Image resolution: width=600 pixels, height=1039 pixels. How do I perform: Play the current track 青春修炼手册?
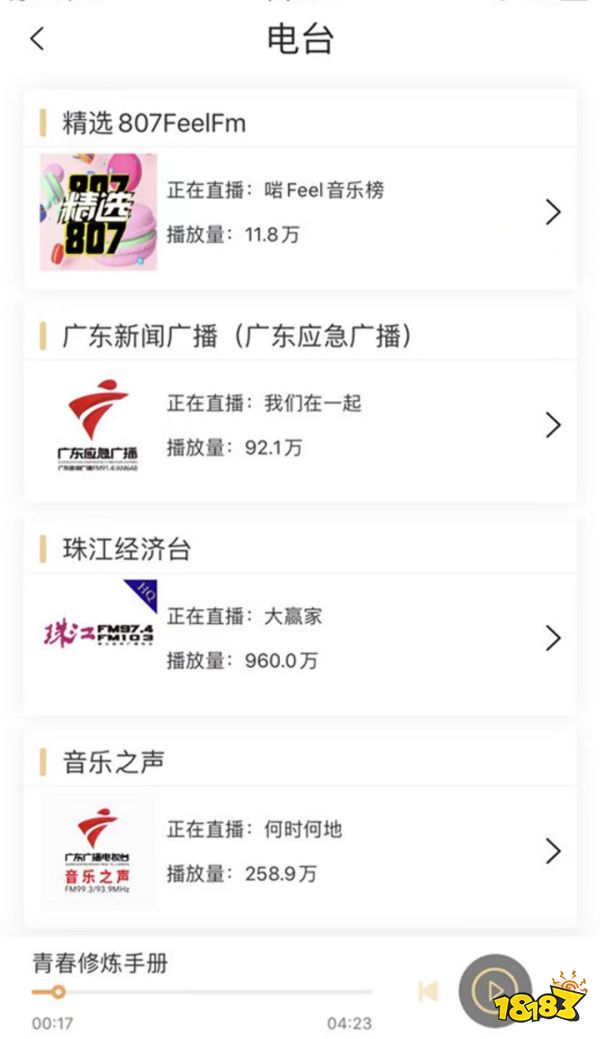495,991
